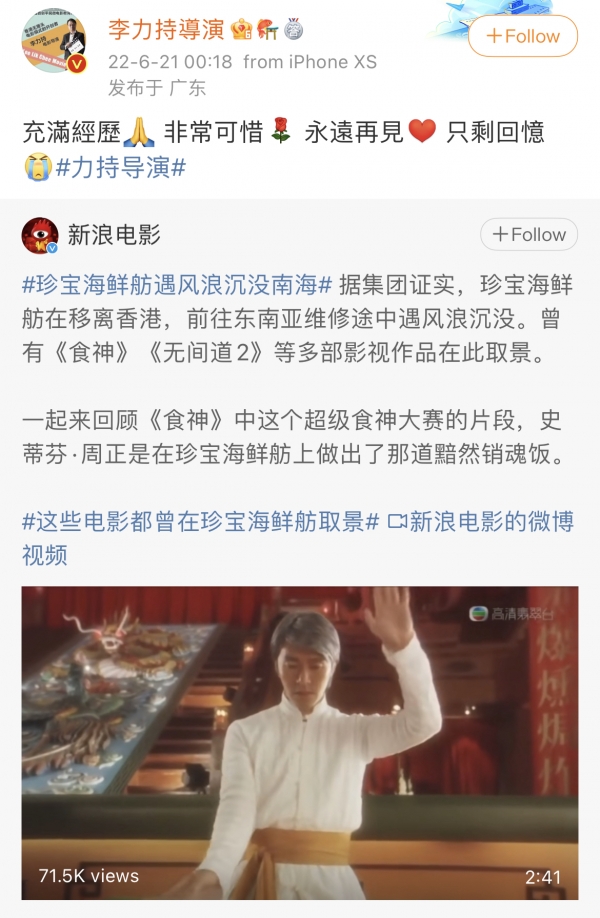Follow 李力持導演

click(523, 36)
